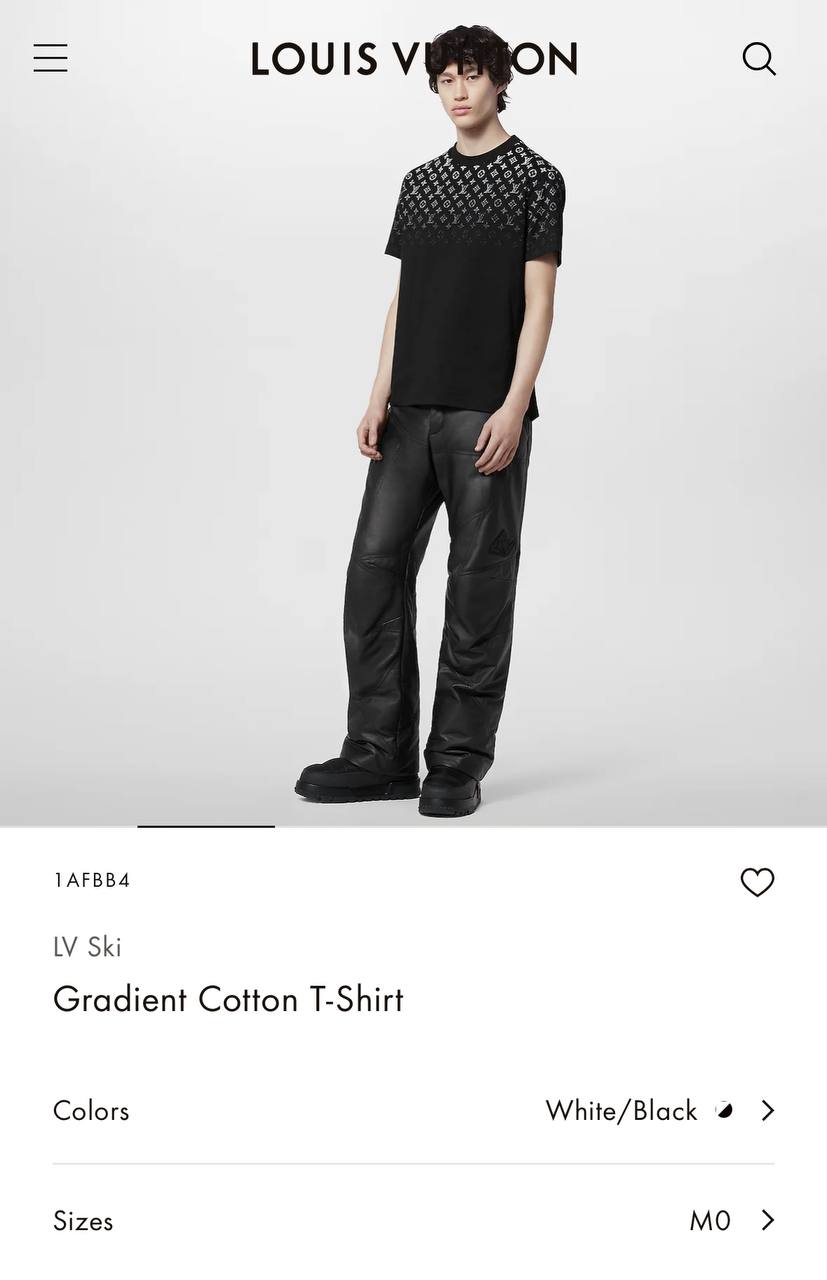Add the T-shirt to wishlist
Image resolution: width=827 pixels, height=1280 pixels.
coord(757,882)
